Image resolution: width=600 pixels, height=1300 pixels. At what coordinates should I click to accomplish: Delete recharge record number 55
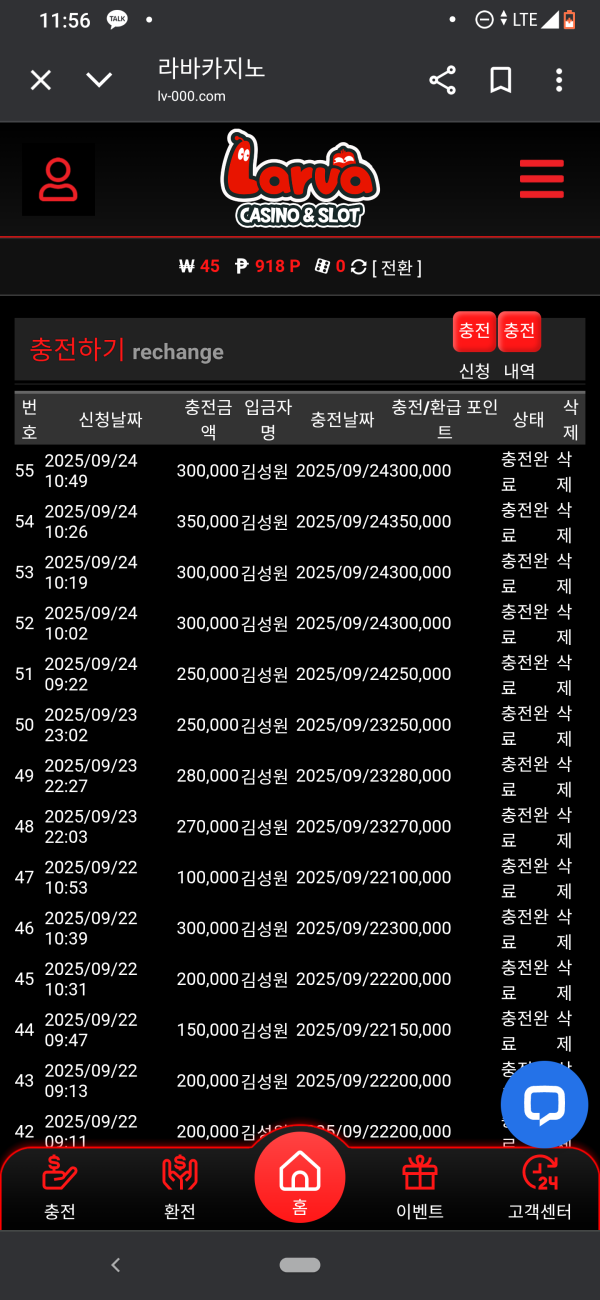pyautogui.click(x=565, y=471)
